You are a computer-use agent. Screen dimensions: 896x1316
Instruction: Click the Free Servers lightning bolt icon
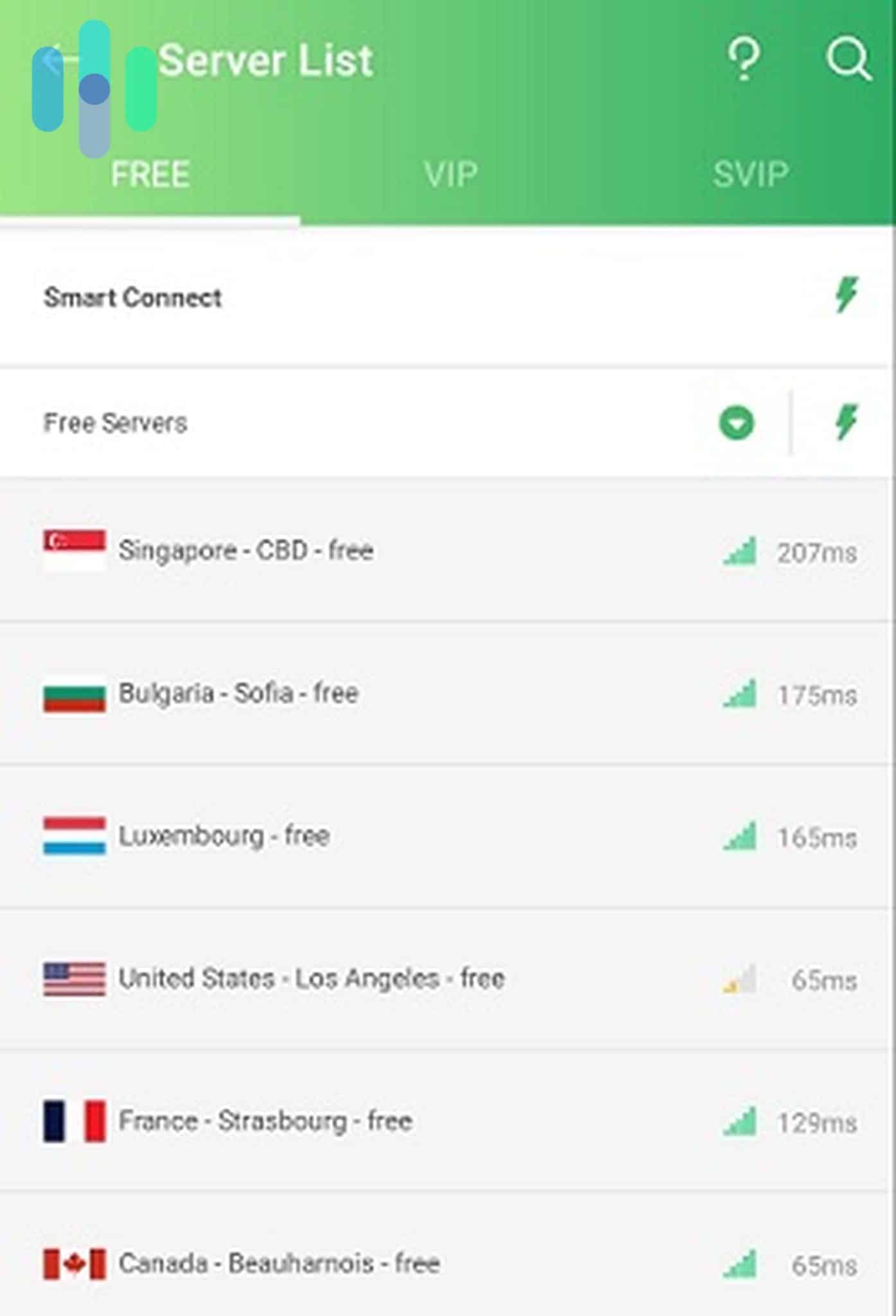coord(845,422)
